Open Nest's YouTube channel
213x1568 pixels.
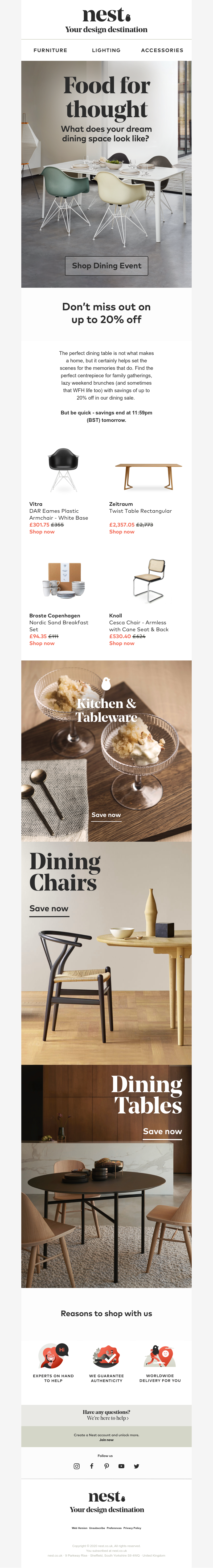pyautogui.click(x=121, y=1466)
